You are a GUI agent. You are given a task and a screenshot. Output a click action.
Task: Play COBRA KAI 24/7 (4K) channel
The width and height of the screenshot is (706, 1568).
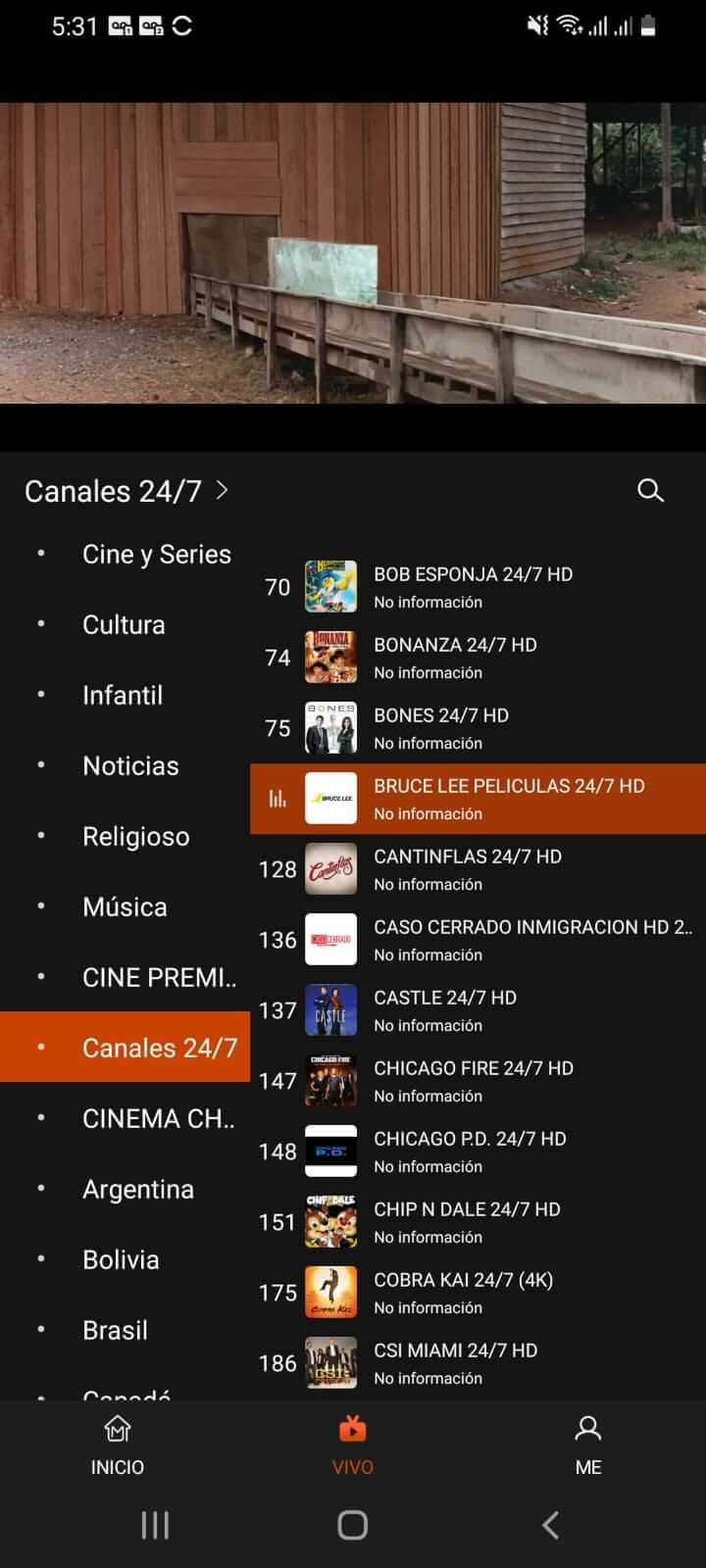479,1293
